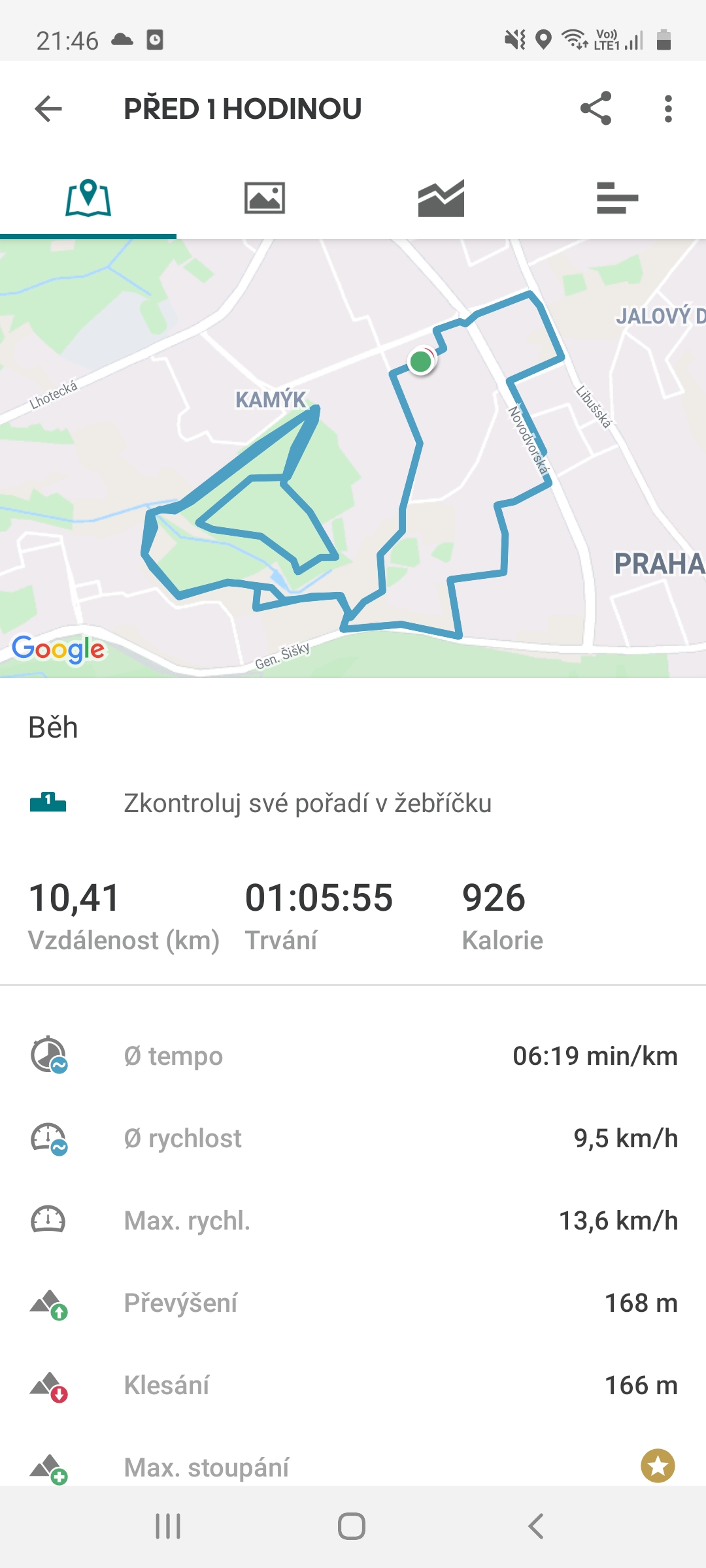Tap the gold star premium badge
Screen dimensions: 706x1568
pyautogui.click(x=658, y=1465)
